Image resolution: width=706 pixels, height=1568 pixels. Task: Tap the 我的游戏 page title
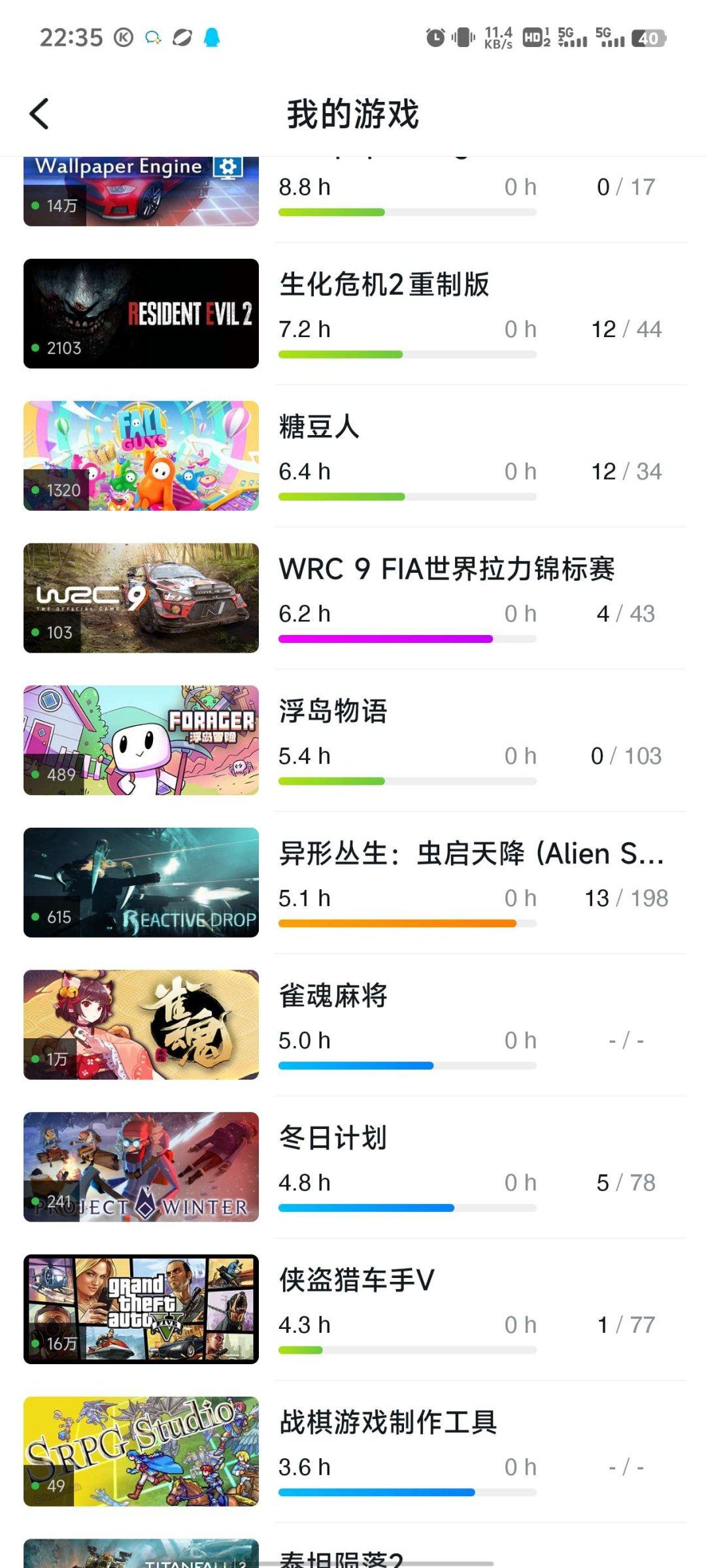(353, 112)
